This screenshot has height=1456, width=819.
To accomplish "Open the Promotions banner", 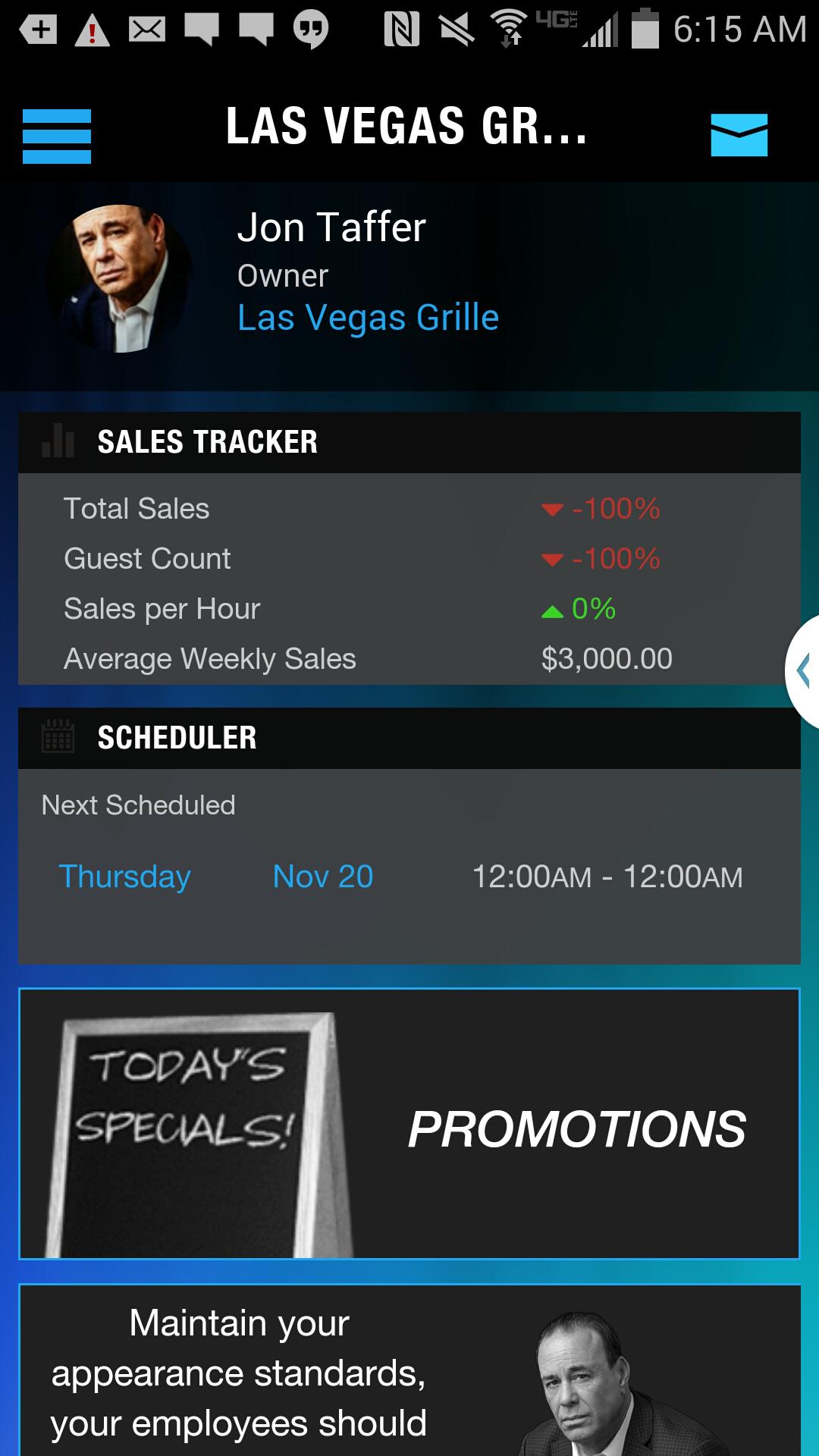I will click(409, 1124).
